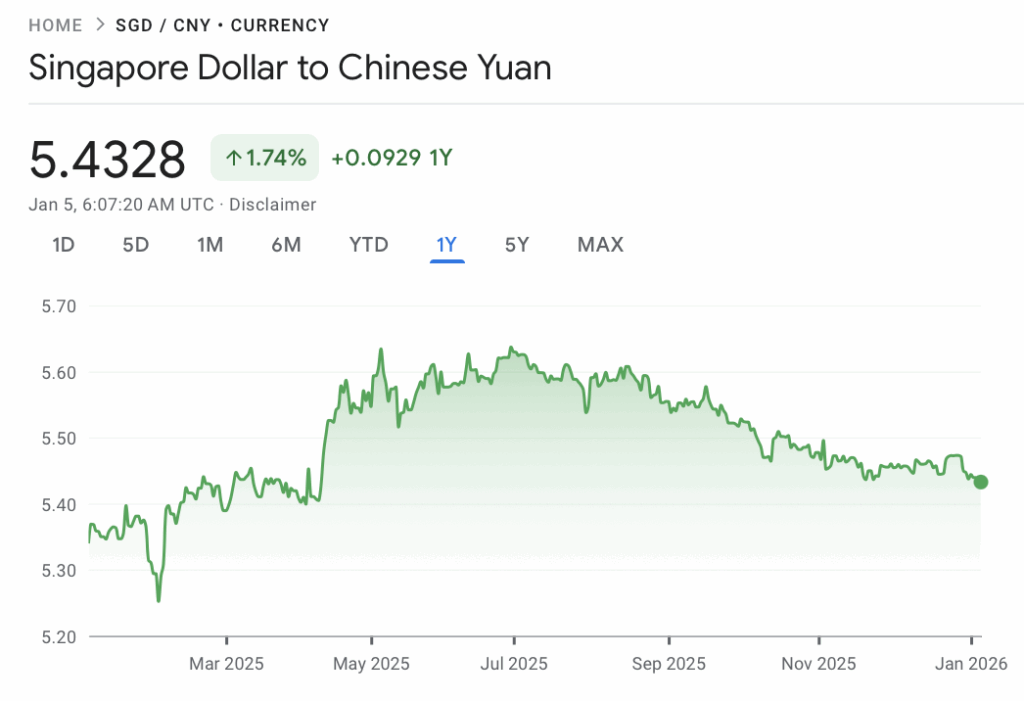The width and height of the screenshot is (1024, 701).
Task: Show the 1M chart range
Action: click(x=210, y=244)
